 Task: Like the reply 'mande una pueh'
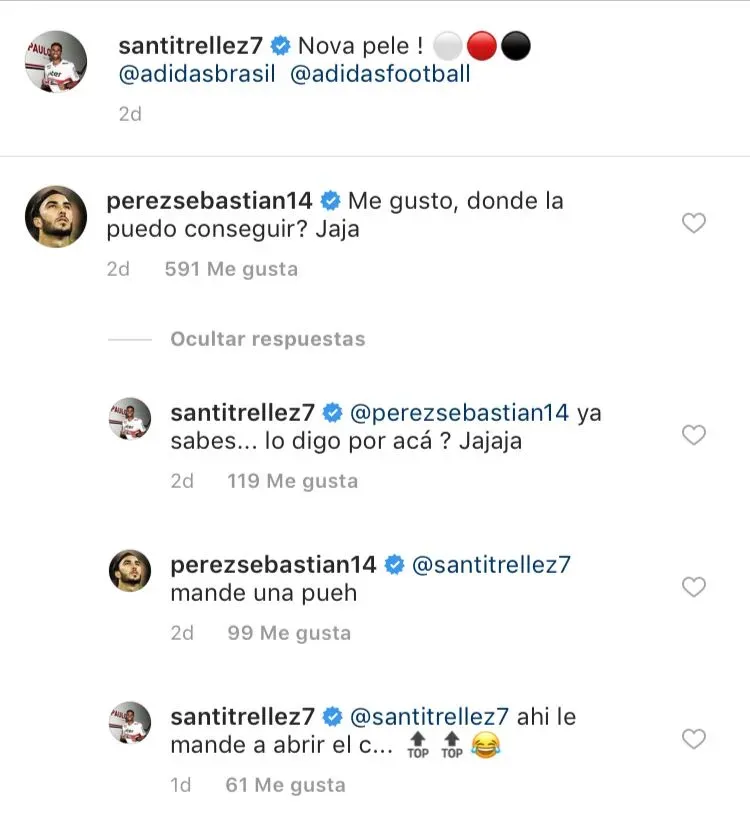[x=693, y=588]
